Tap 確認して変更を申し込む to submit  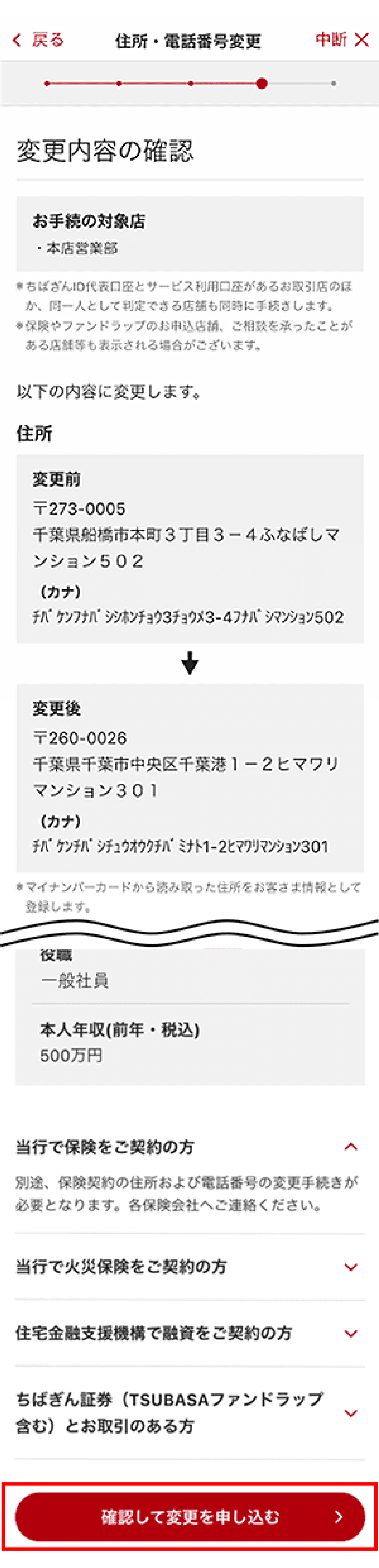click(x=190, y=1516)
